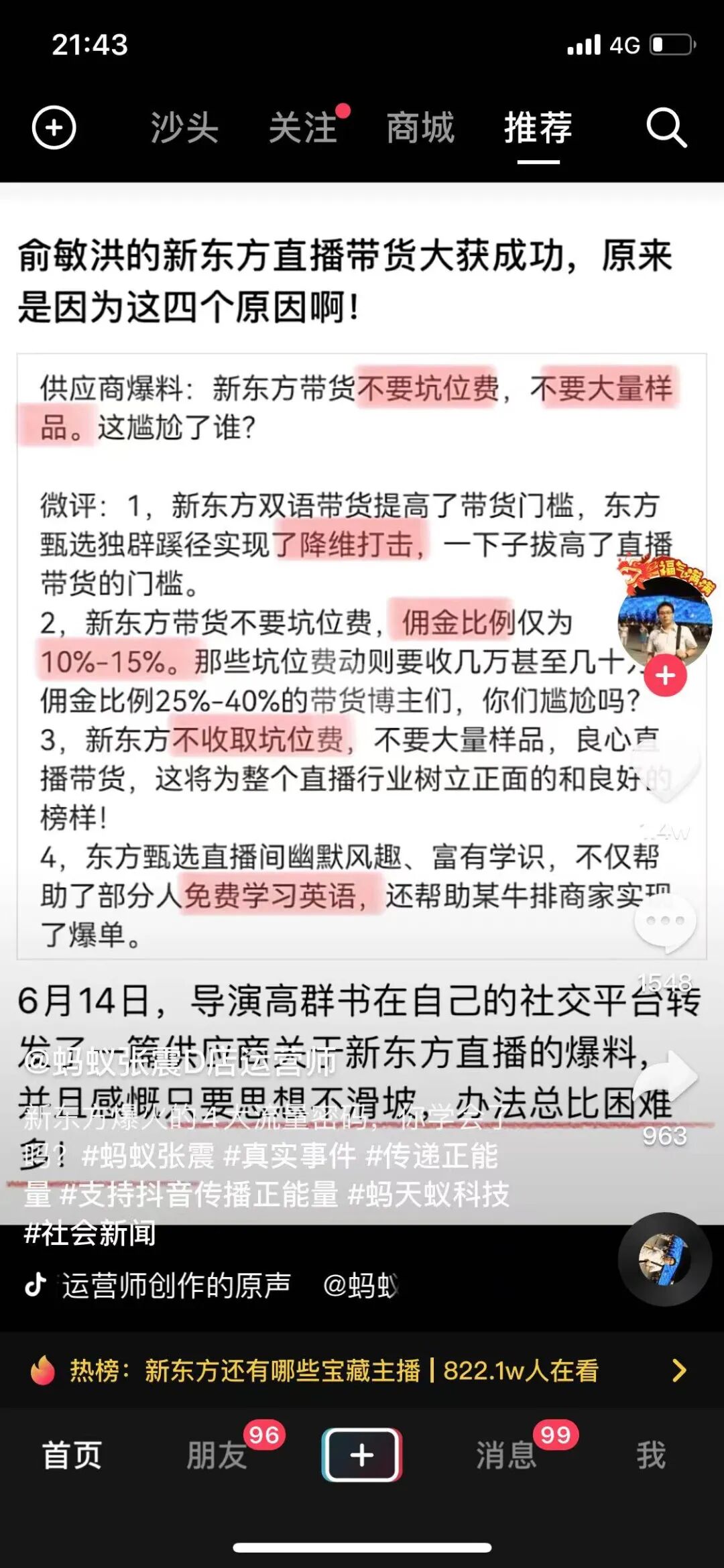Create a new video with center plus

[362, 1455]
